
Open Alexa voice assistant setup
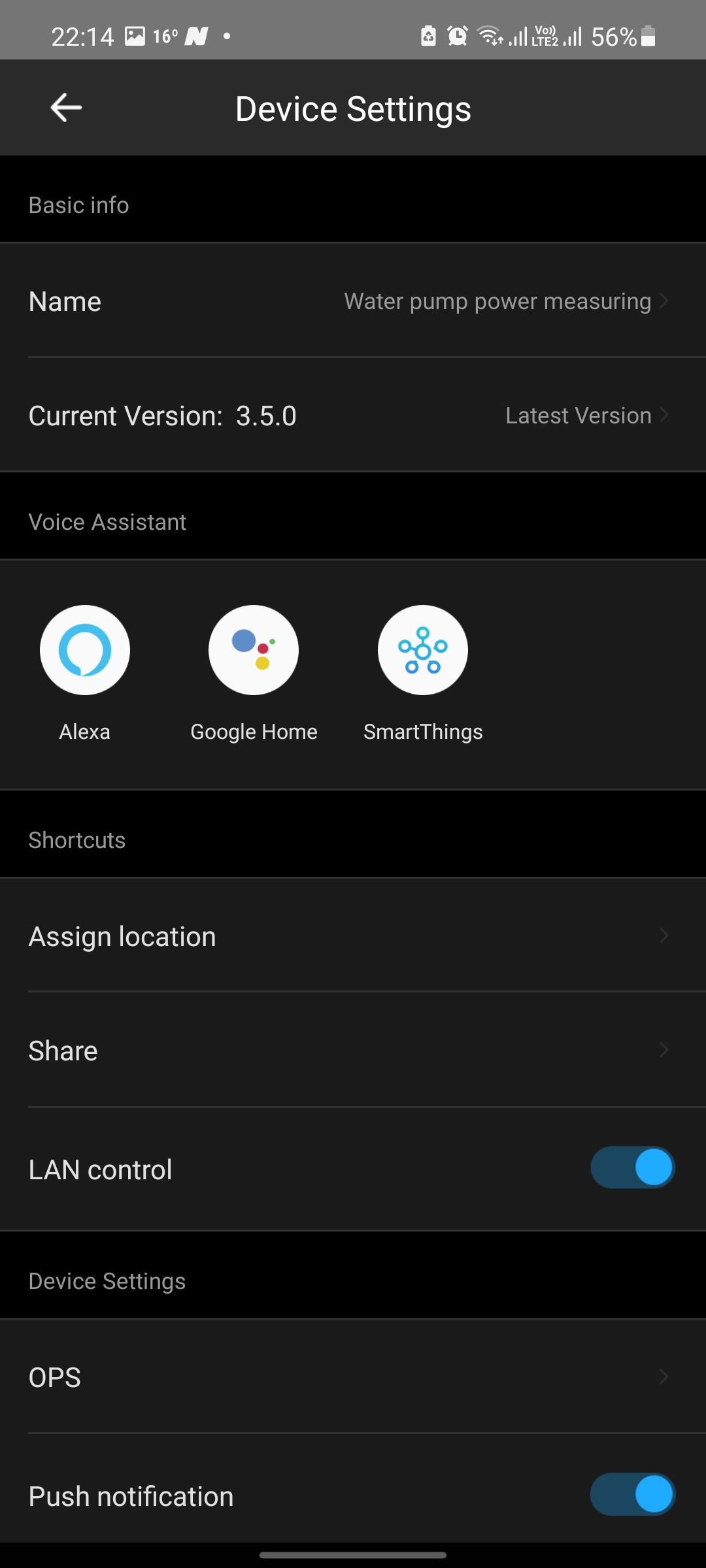point(85,651)
